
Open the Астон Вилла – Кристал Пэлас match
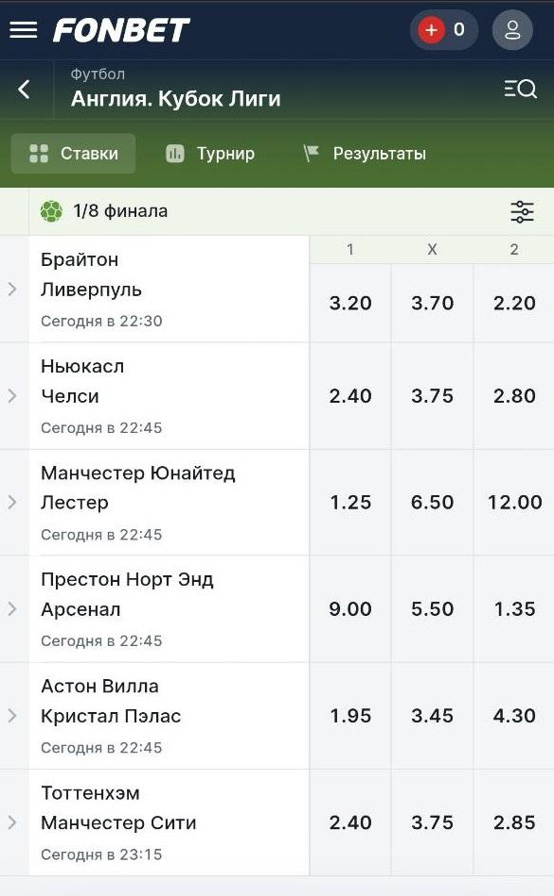[x=169, y=716]
